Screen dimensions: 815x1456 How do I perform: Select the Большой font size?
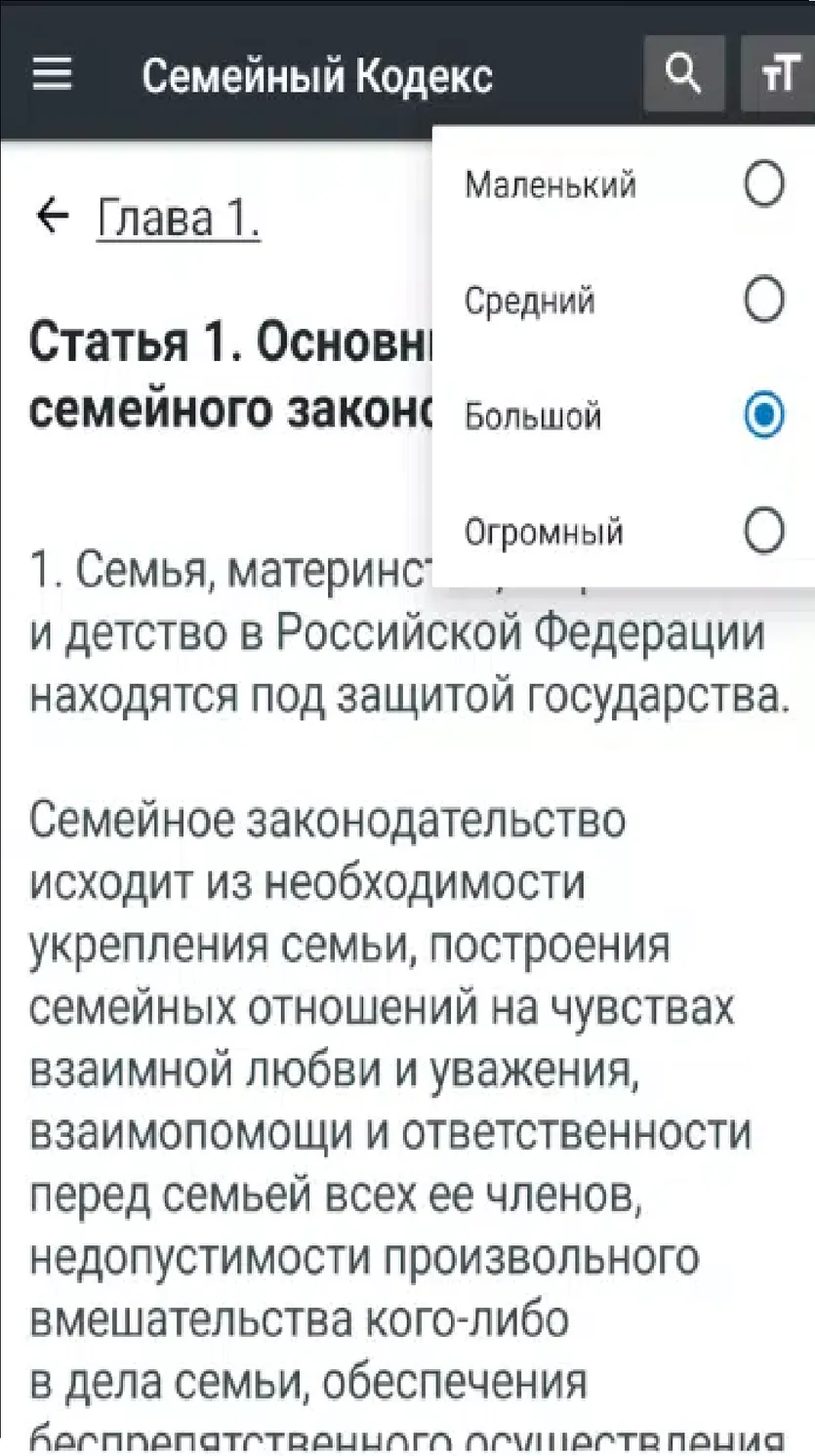[x=624, y=416]
